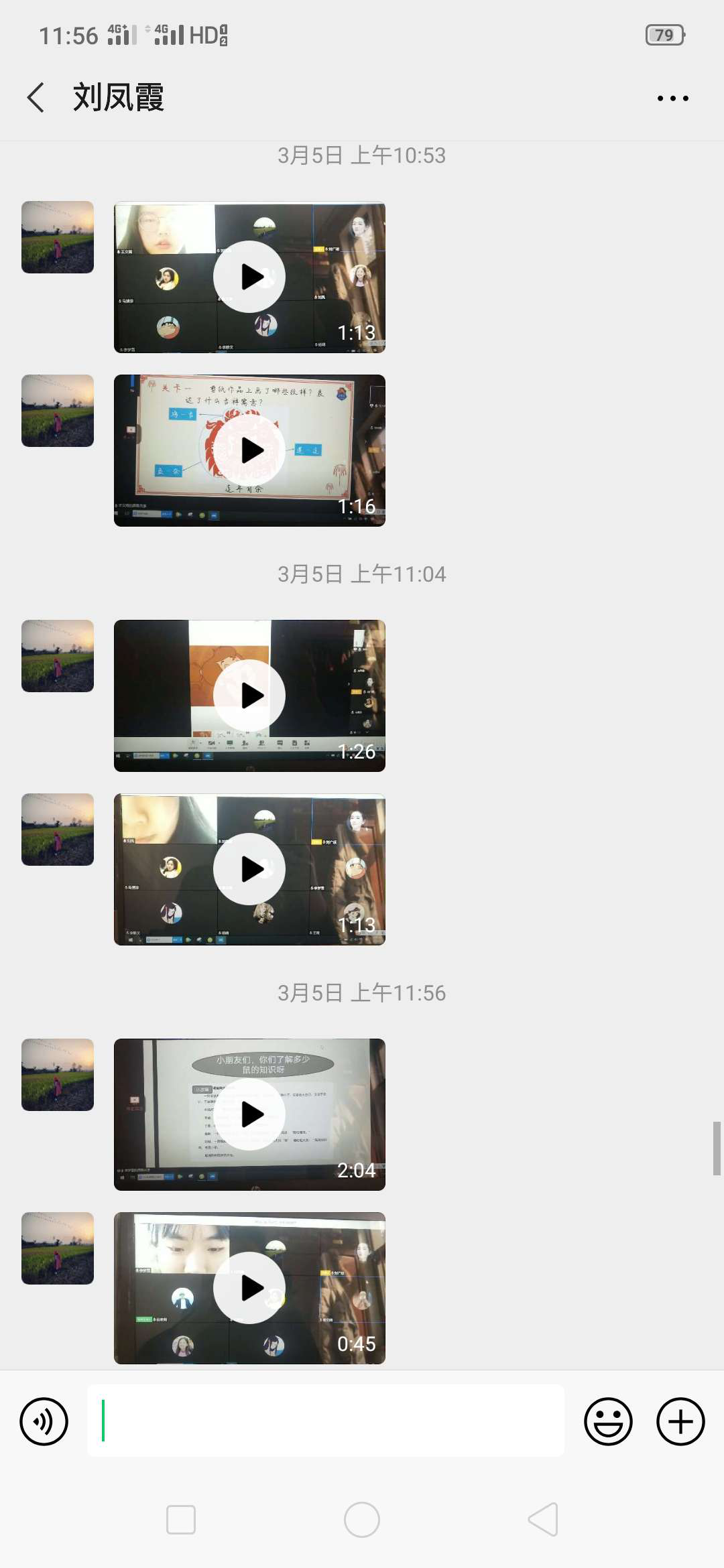This screenshot has height=1568, width=724.
Task: Play the 1:16 video message
Action: click(249, 450)
